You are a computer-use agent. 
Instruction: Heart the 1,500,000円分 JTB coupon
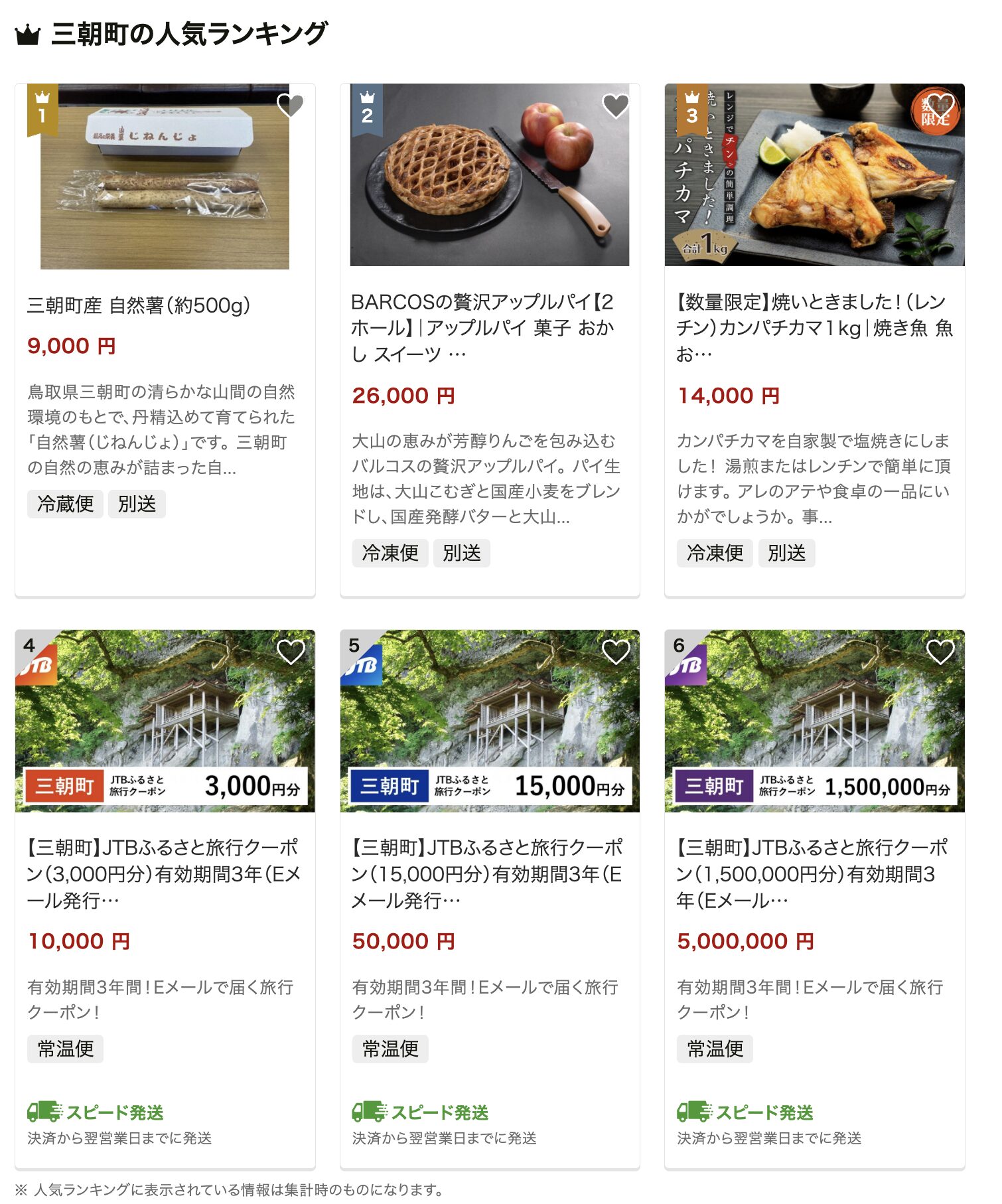(x=940, y=652)
